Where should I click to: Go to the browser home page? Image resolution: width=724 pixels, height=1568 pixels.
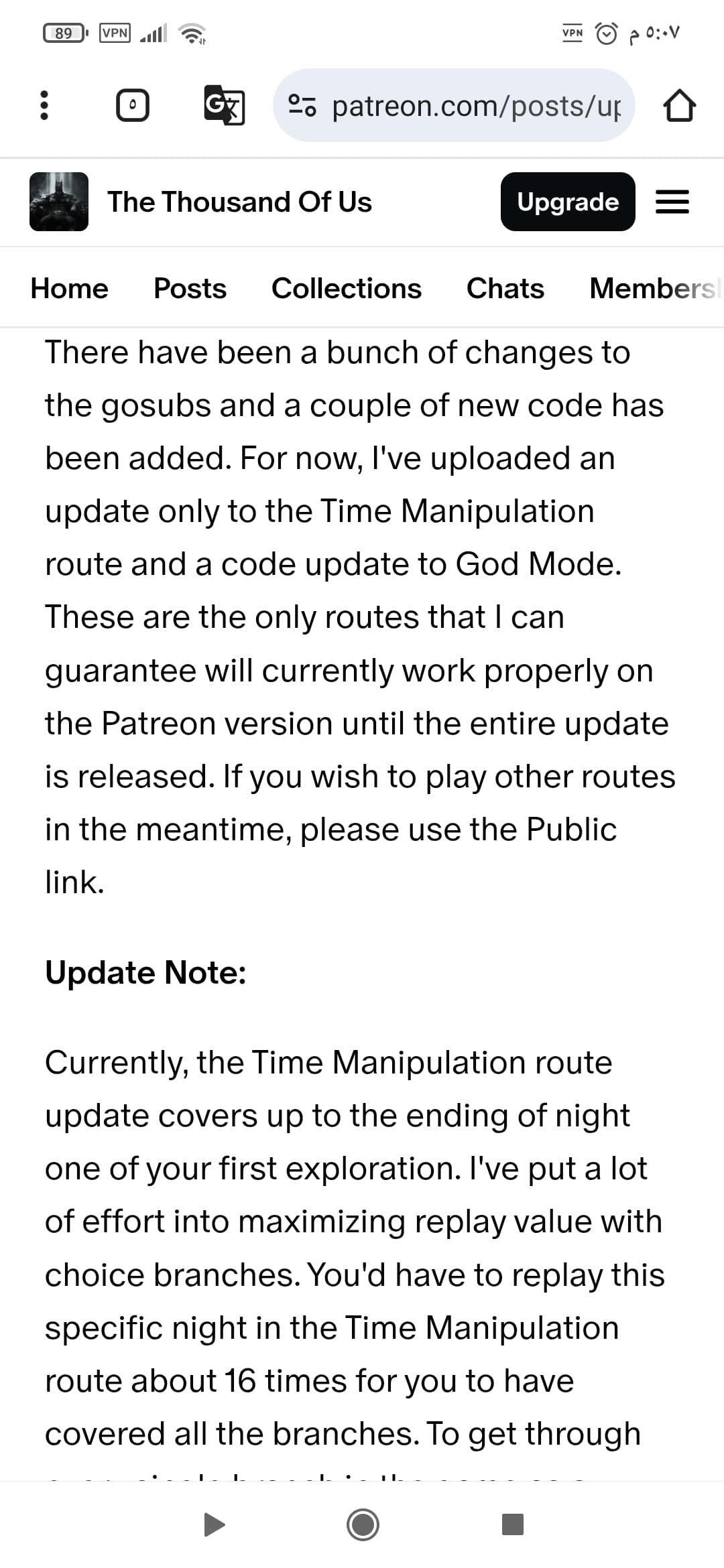679,105
